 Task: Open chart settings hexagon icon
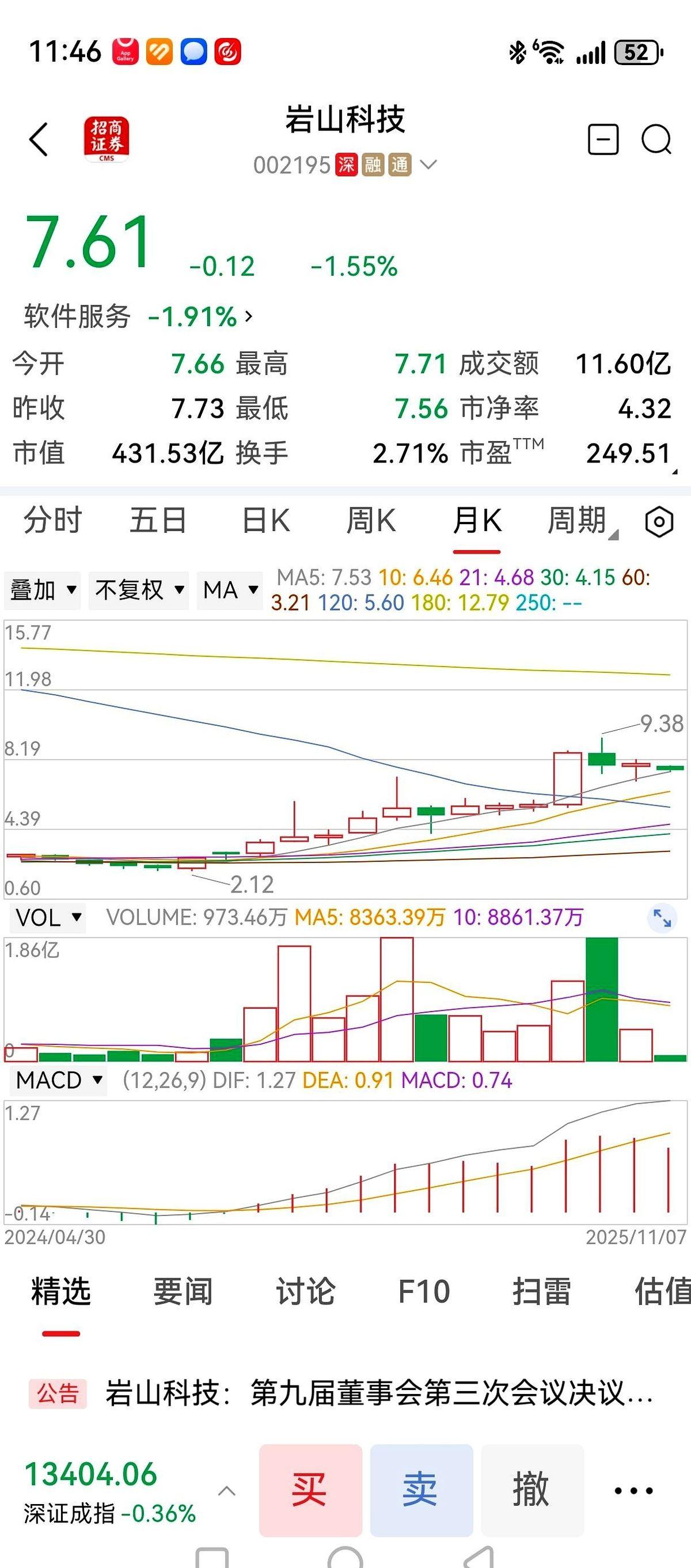coord(659,522)
